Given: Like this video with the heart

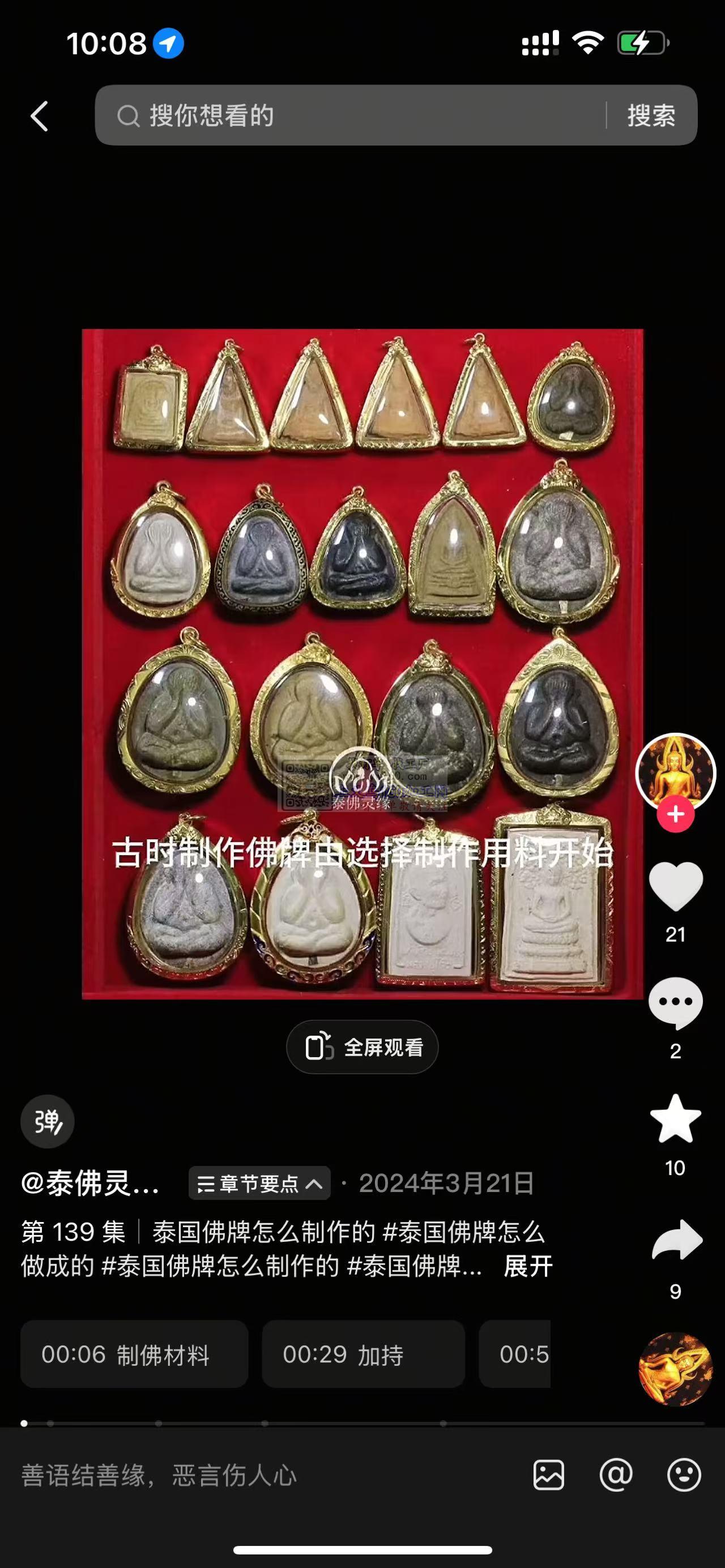Looking at the screenshot, I should coord(675,886).
